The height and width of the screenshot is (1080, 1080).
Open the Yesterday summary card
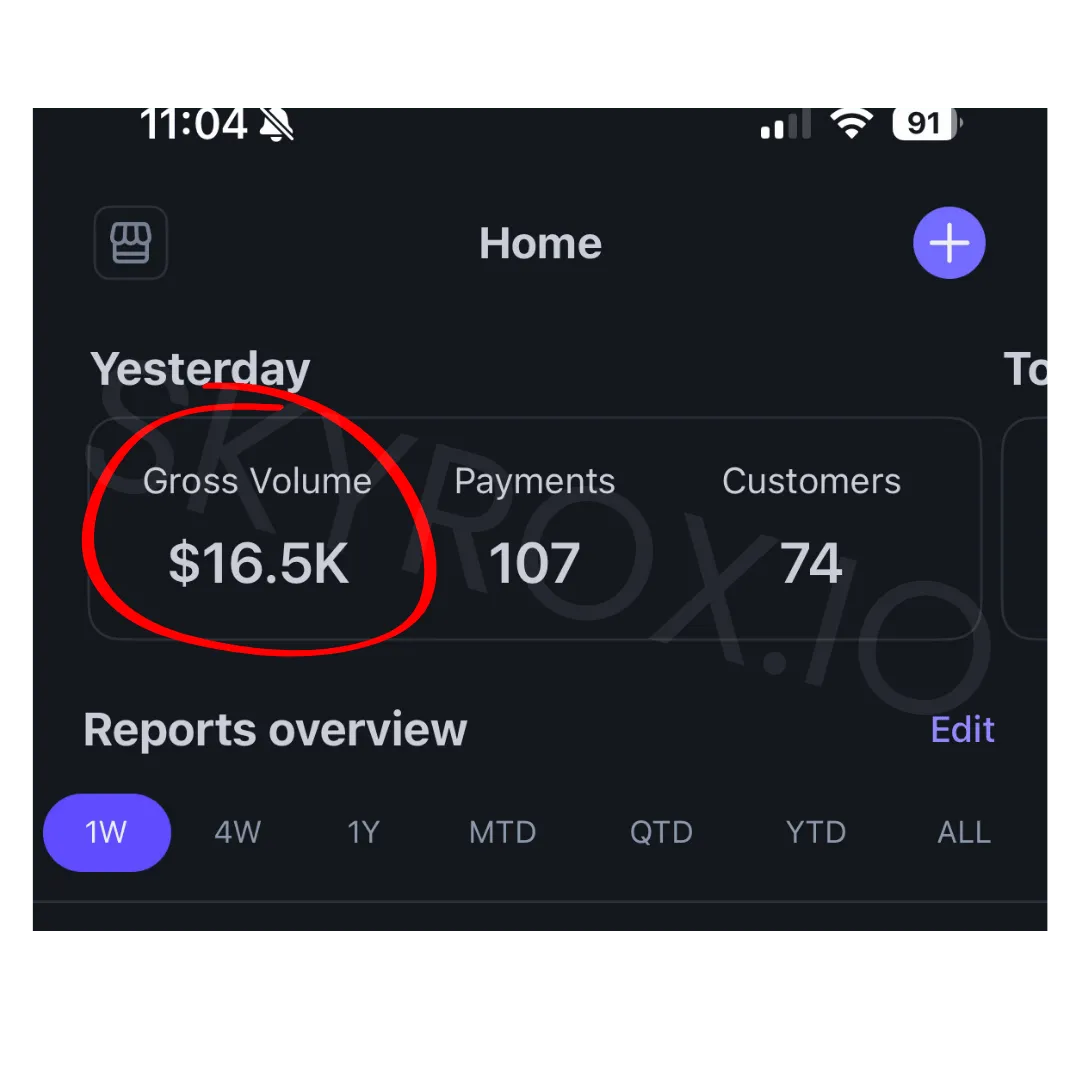coord(534,528)
